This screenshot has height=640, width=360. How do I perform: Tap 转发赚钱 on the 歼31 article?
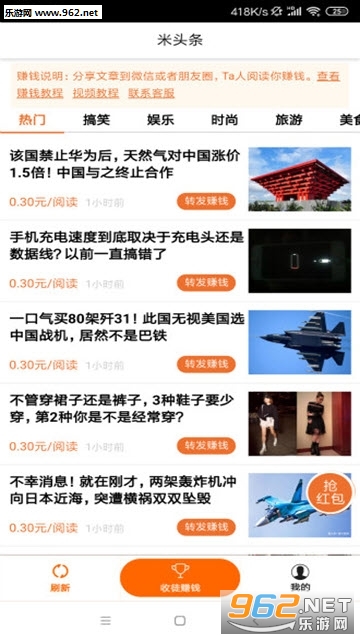206,364
